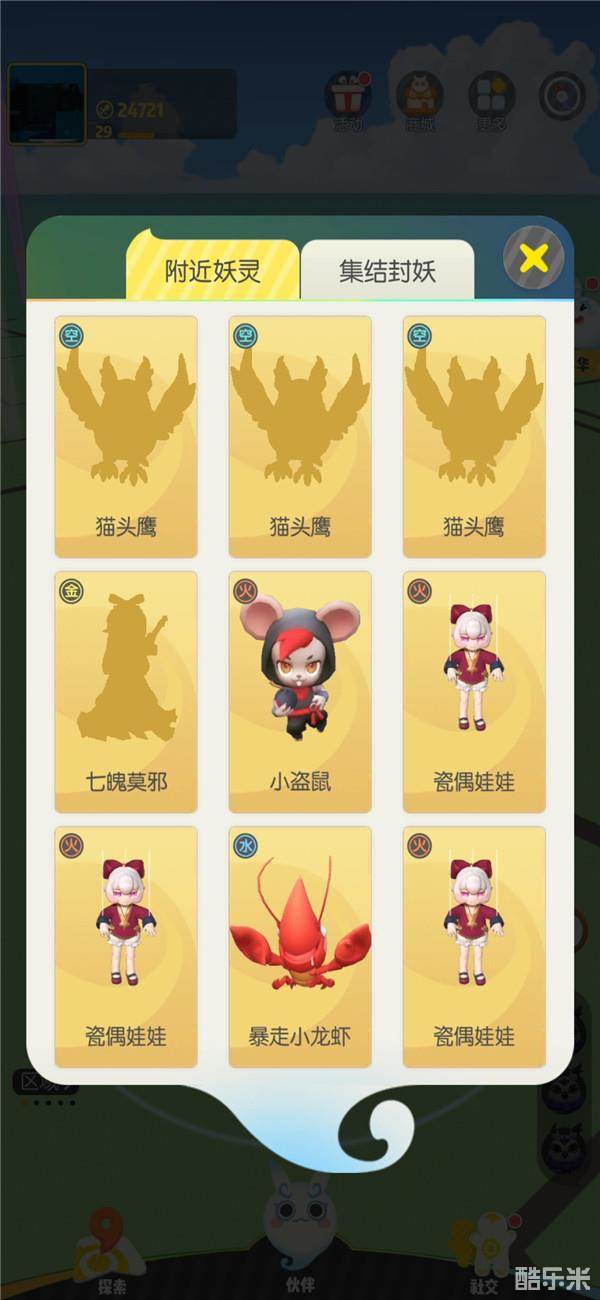Switch to the 集结封妖 tab

(x=387, y=271)
